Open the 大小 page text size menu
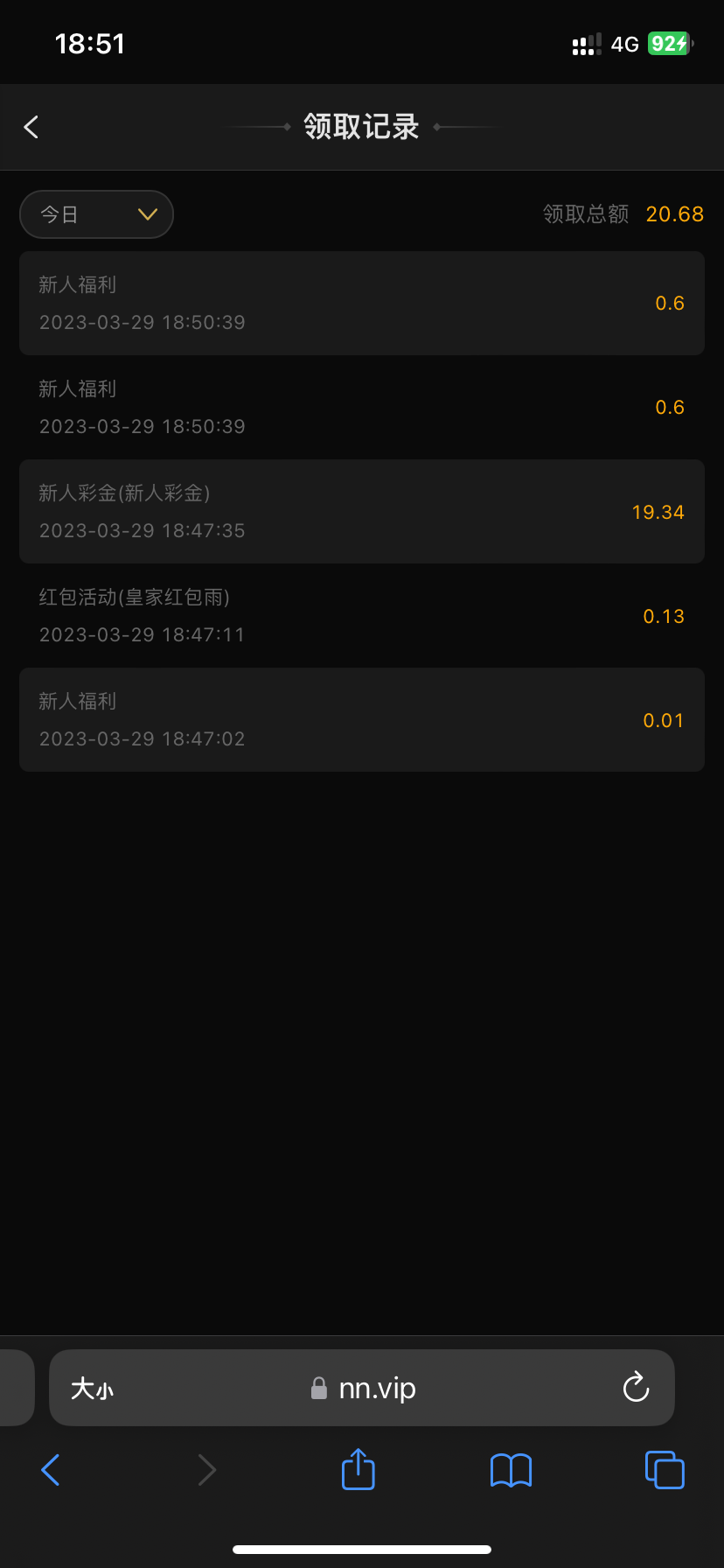 [x=92, y=1389]
